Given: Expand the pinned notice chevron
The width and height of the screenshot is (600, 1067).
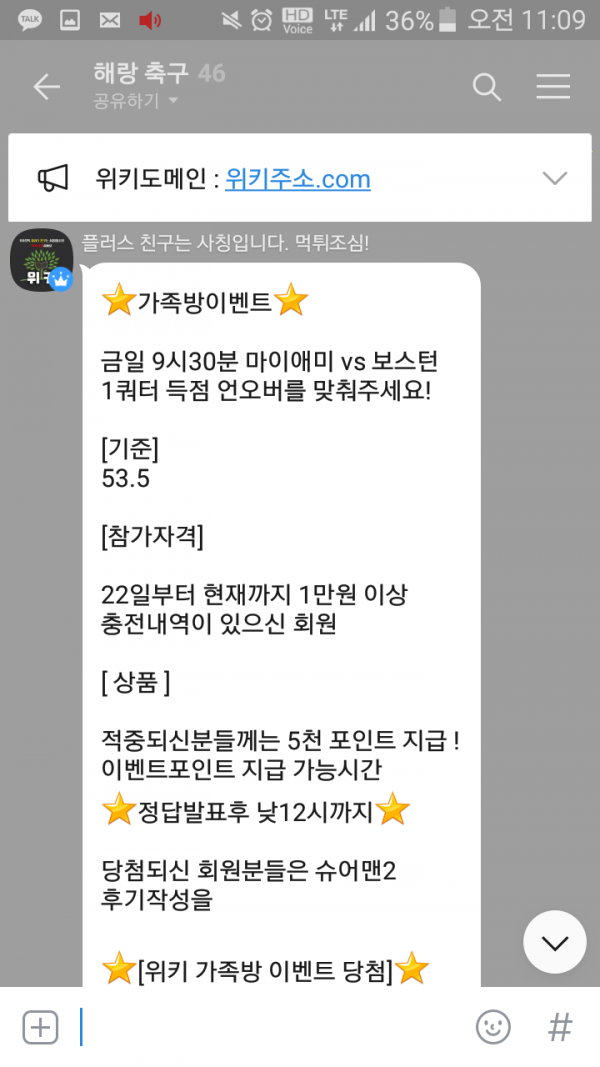Looking at the screenshot, I should 554,178.
